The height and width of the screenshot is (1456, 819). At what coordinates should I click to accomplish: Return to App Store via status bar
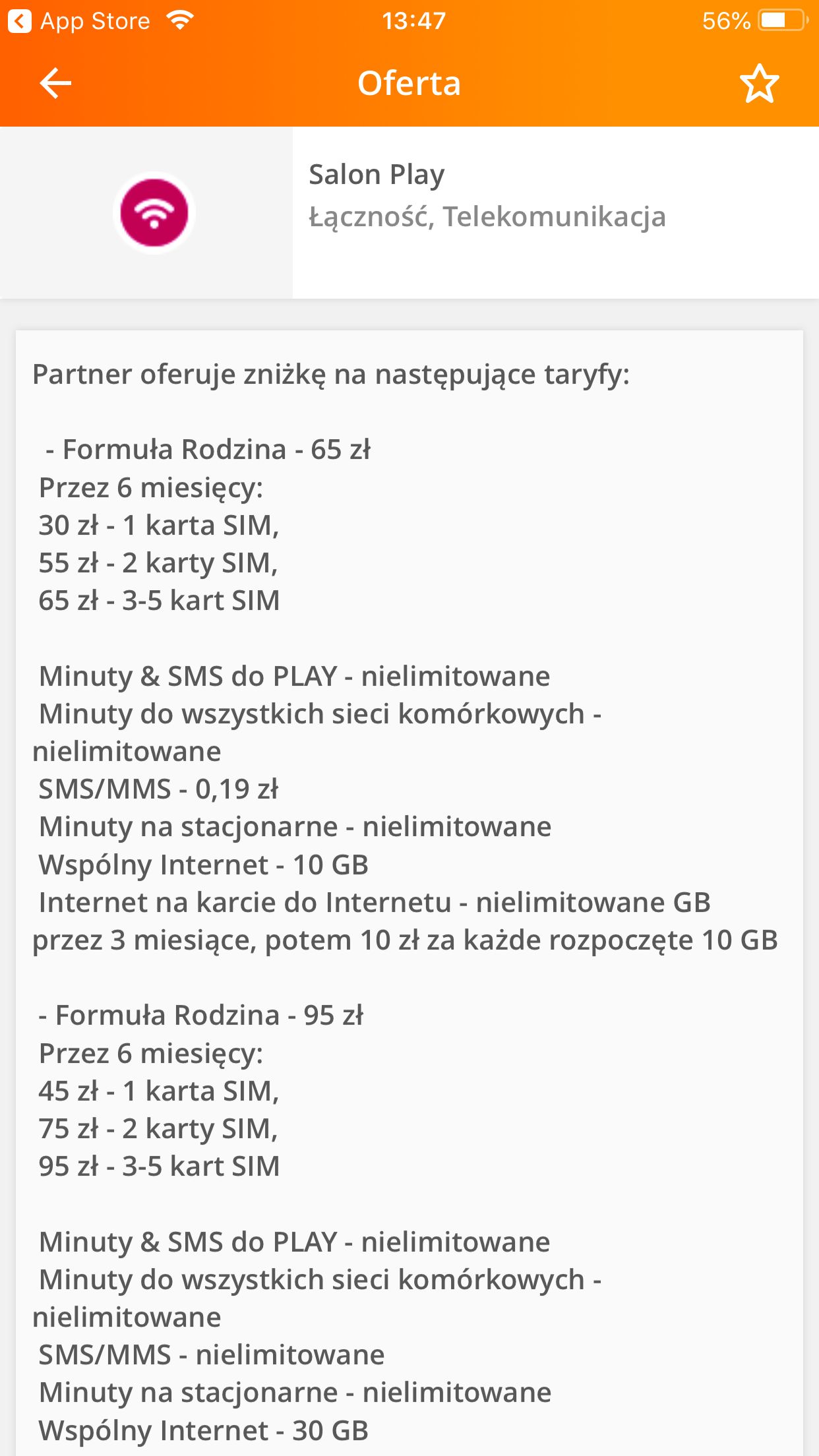[x=80, y=21]
